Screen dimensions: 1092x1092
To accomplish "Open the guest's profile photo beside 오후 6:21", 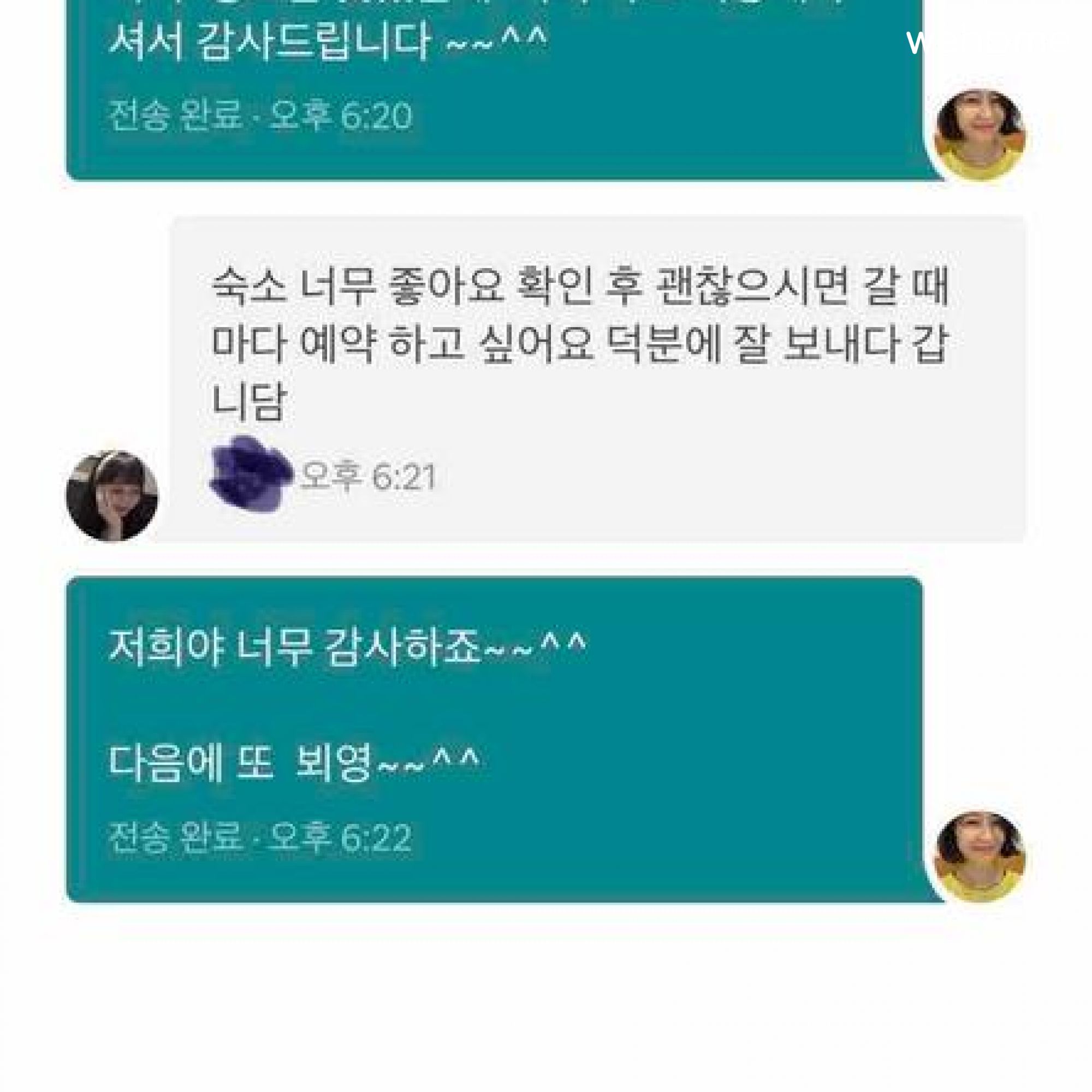I will (x=112, y=496).
